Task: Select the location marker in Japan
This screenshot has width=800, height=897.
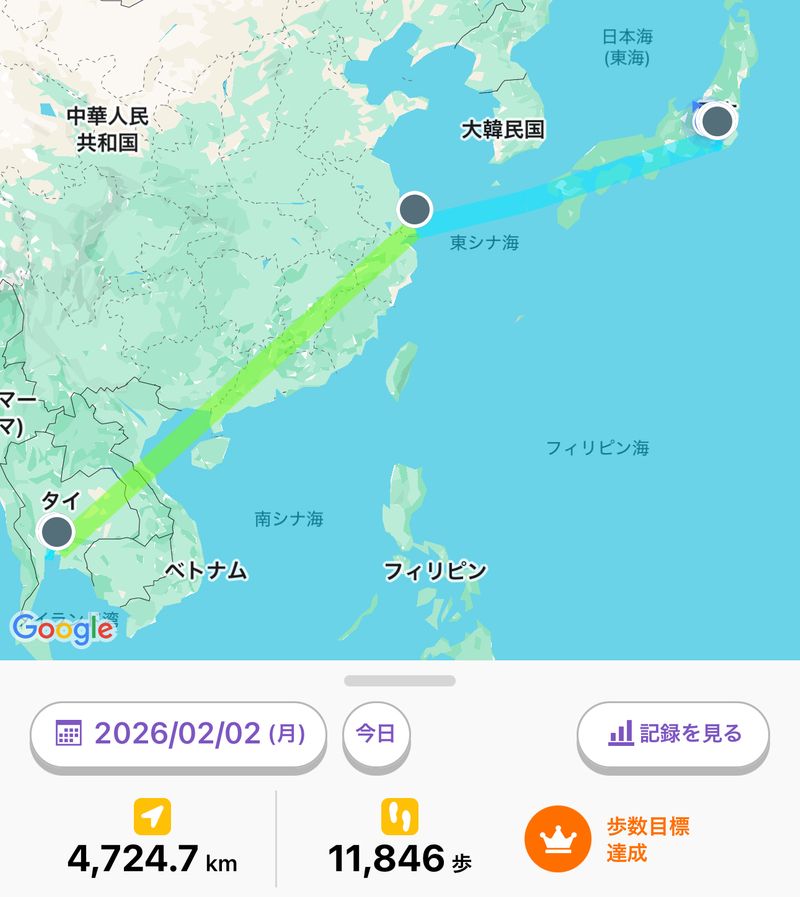Action: coord(717,122)
